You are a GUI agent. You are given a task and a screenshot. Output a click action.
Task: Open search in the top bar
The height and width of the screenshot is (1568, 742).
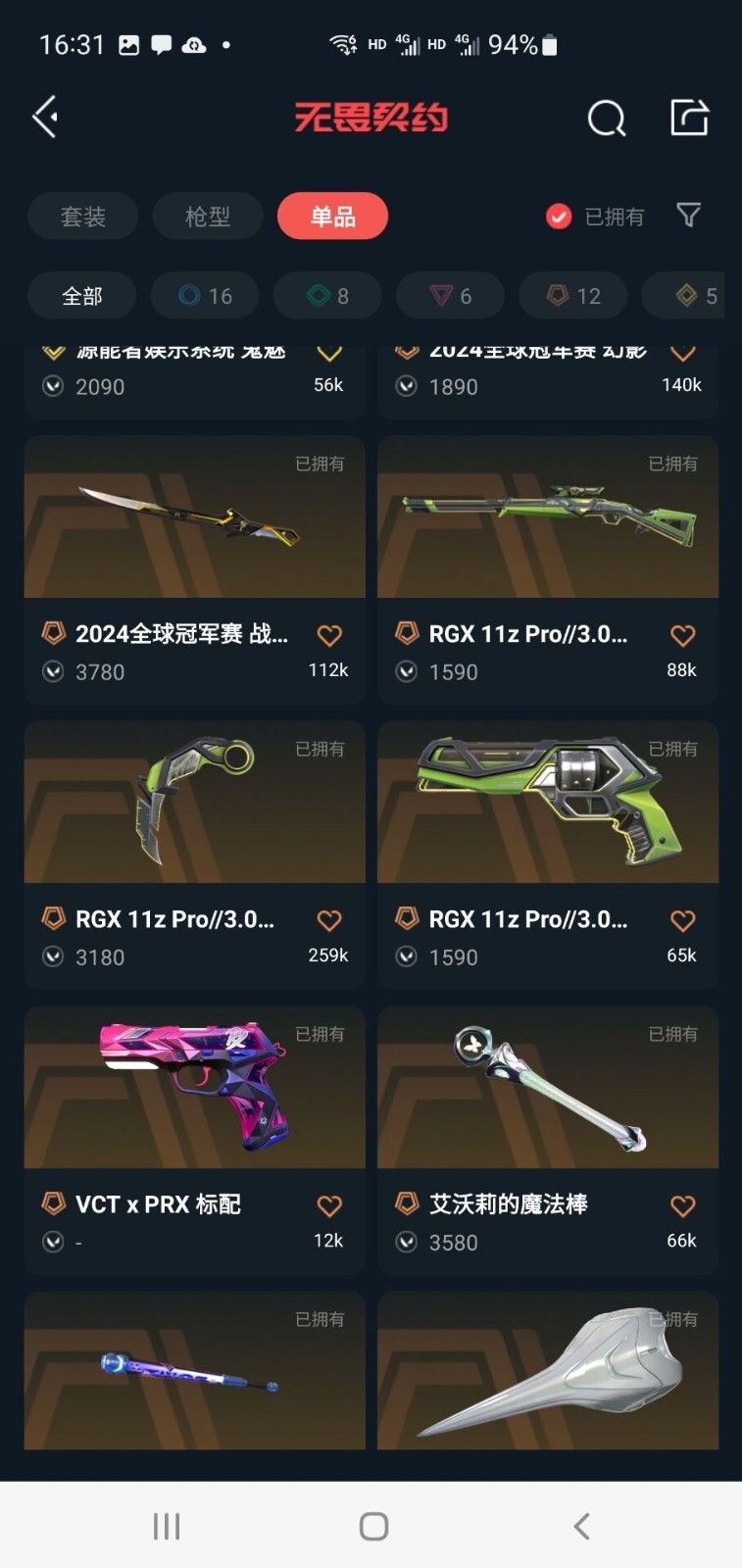(x=606, y=119)
